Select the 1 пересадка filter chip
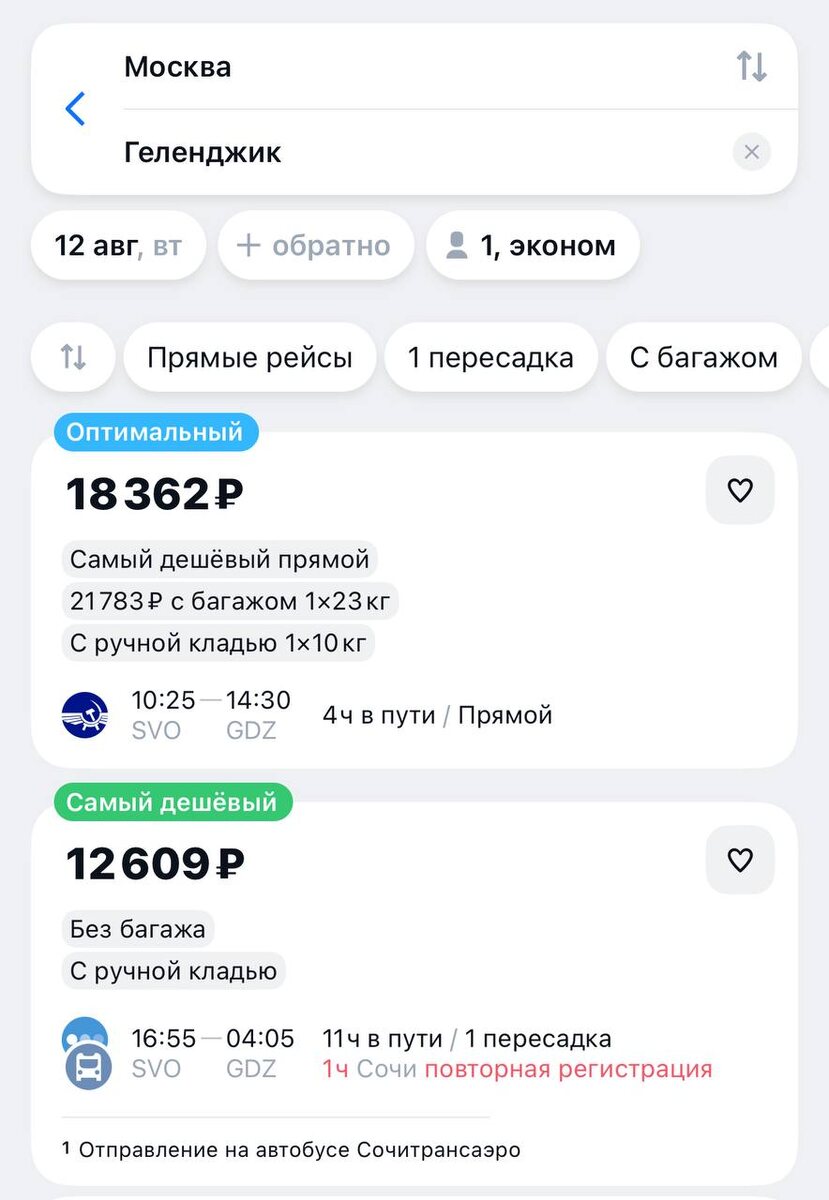Screen dimensions: 829x1200 tap(490, 357)
